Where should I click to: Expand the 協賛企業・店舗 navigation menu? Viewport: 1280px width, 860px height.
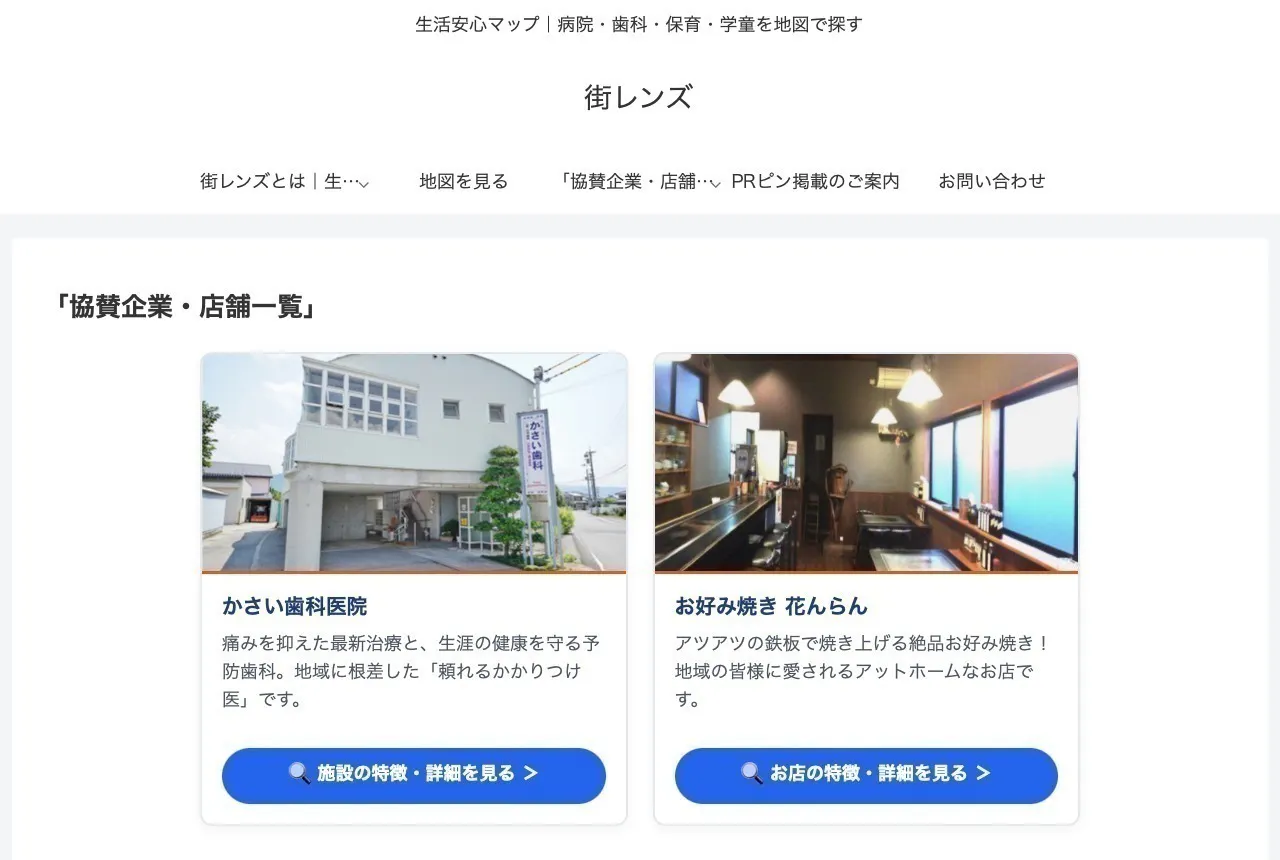(x=640, y=181)
